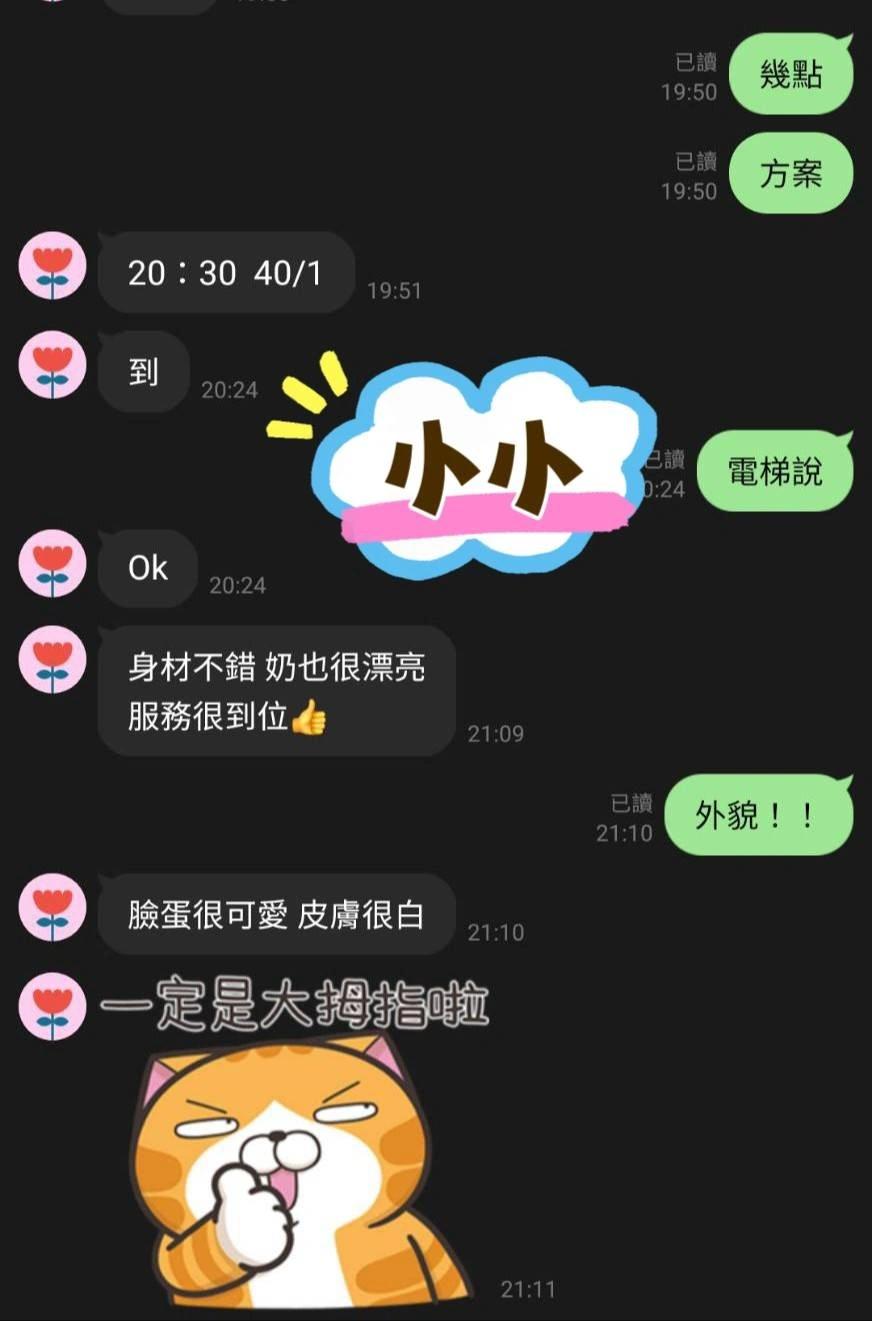
Task: Click the flower avatar beside the "20：30 40/1" message
Action: pyautogui.click(x=51, y=266)
